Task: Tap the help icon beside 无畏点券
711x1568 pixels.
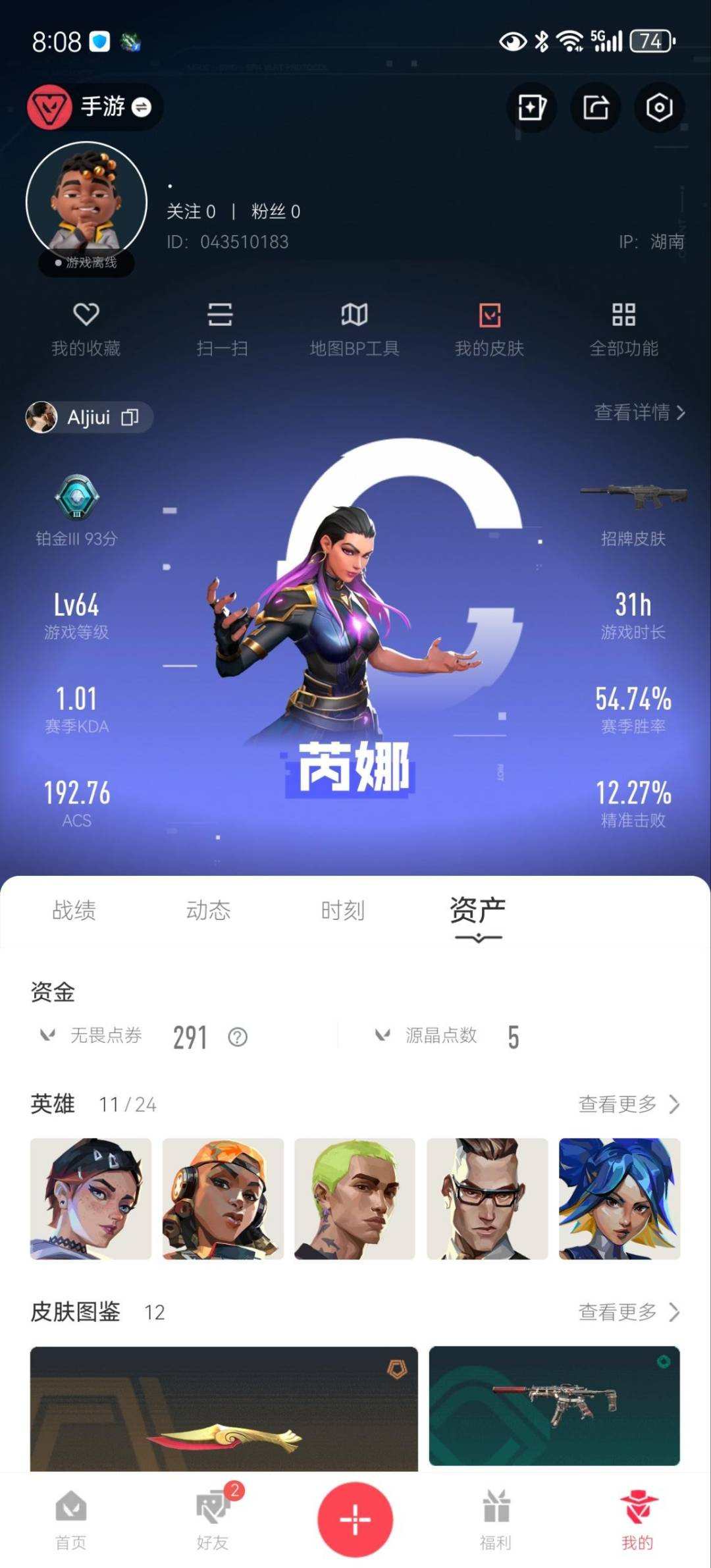Action: pyautogui.click(x=235, y=1037)
